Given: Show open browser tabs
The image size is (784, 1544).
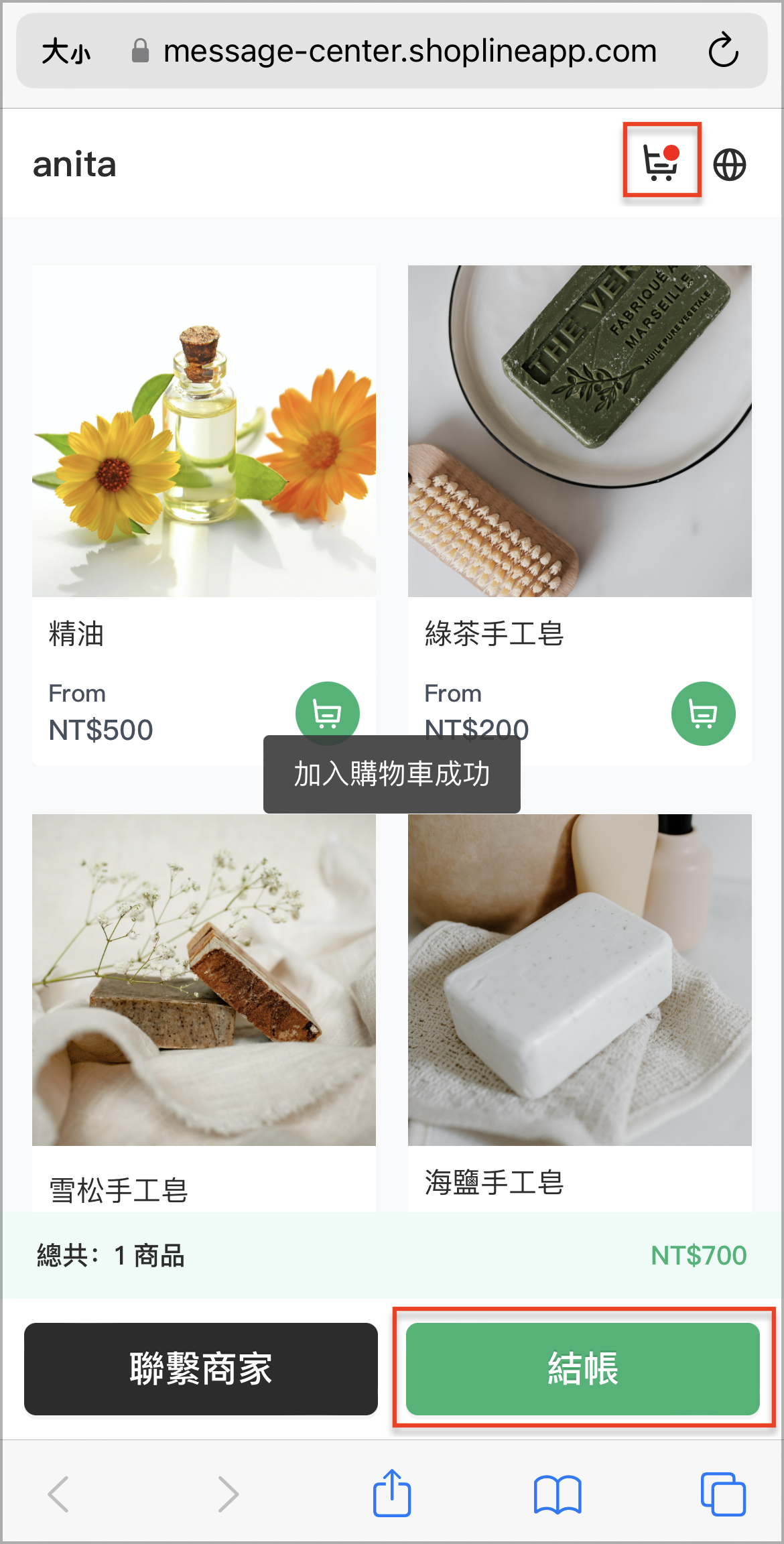Looking at the screenshot, I should [723, 1494].
